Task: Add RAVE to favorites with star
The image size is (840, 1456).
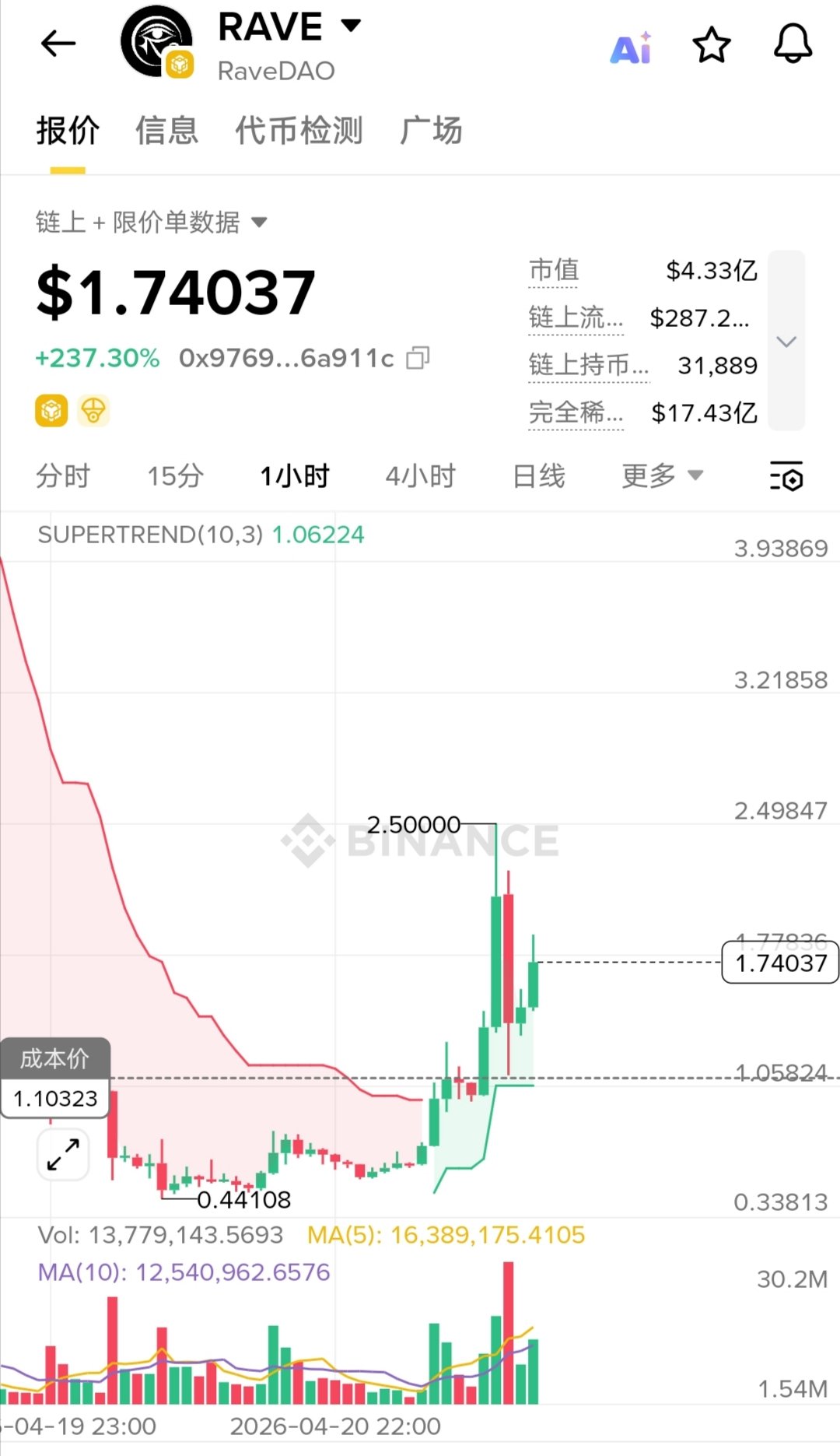Action: pos(712,45)
